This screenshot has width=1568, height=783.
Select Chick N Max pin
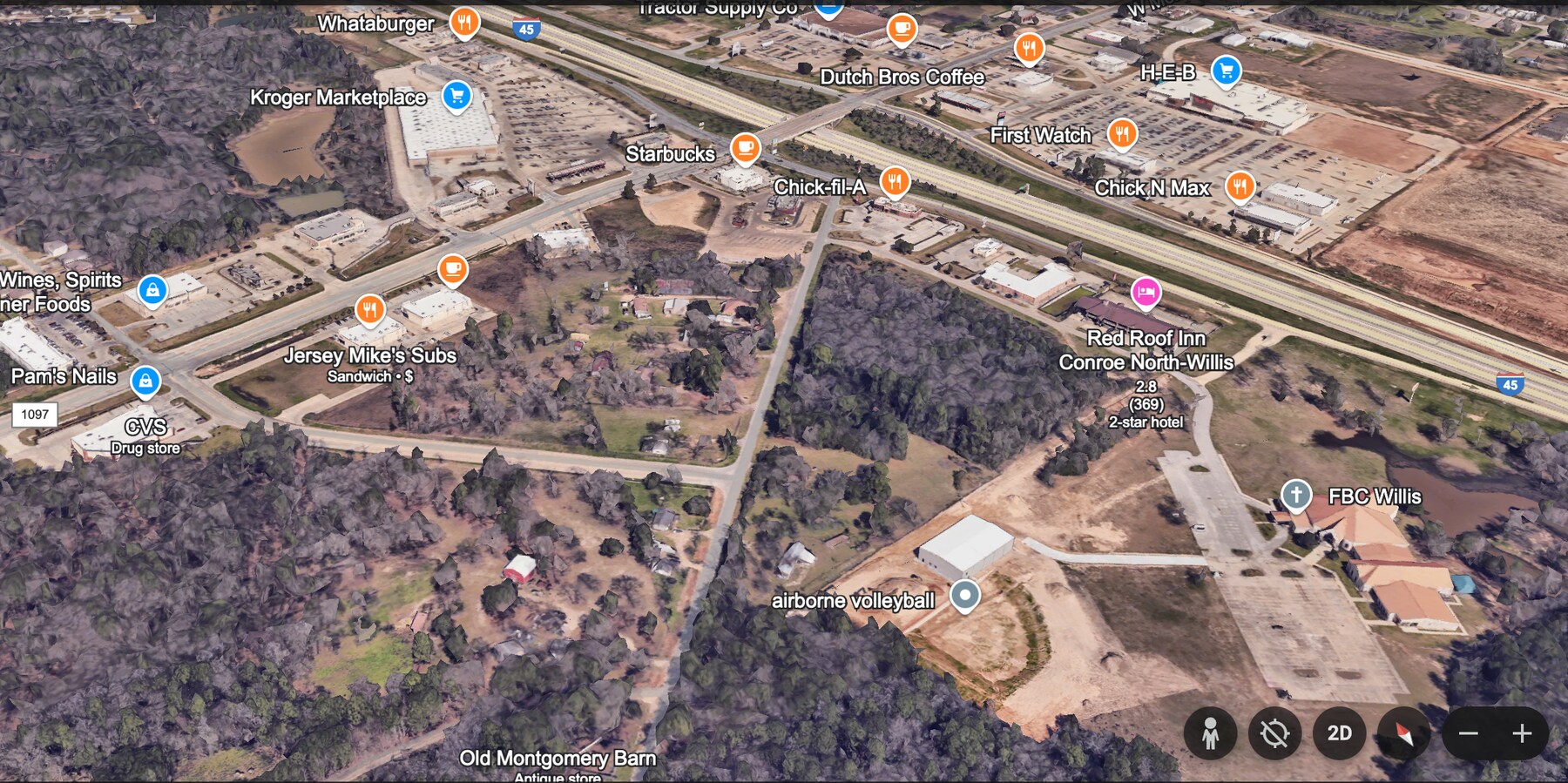1240,186
